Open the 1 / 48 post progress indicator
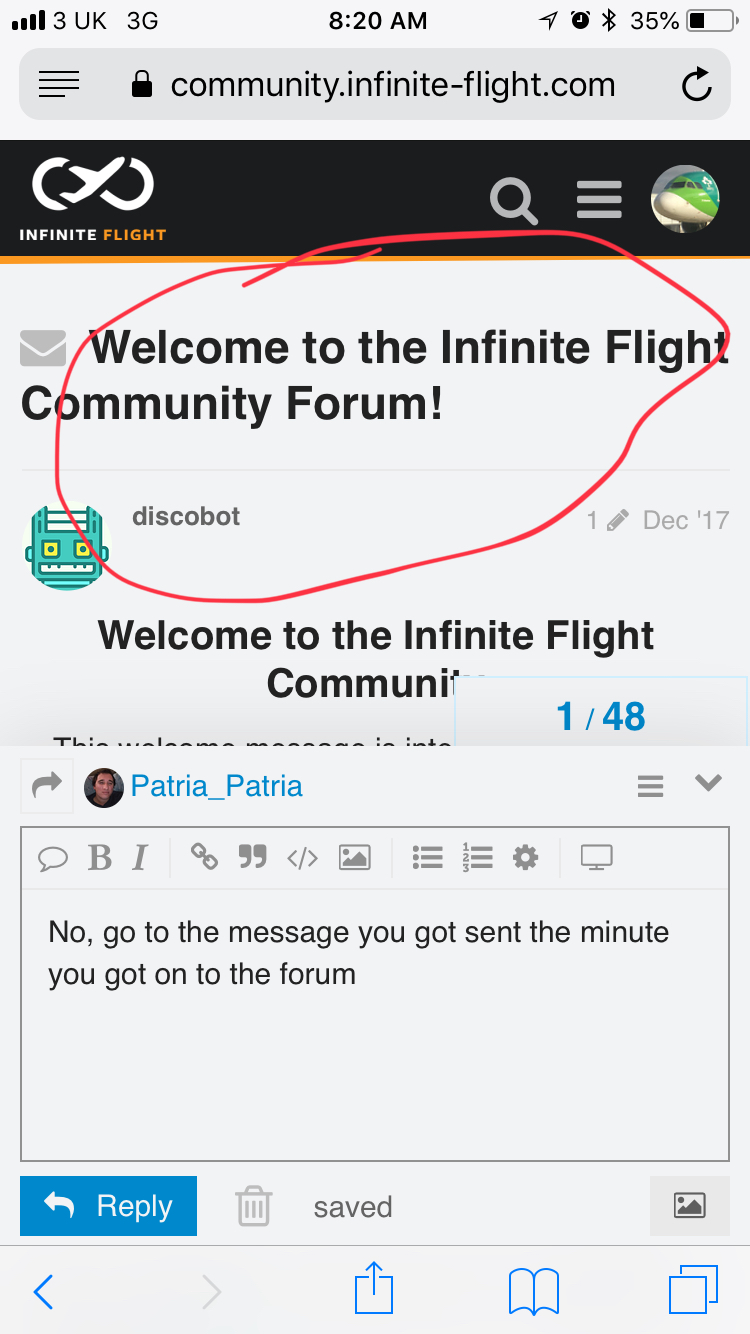 click(600, 716)
